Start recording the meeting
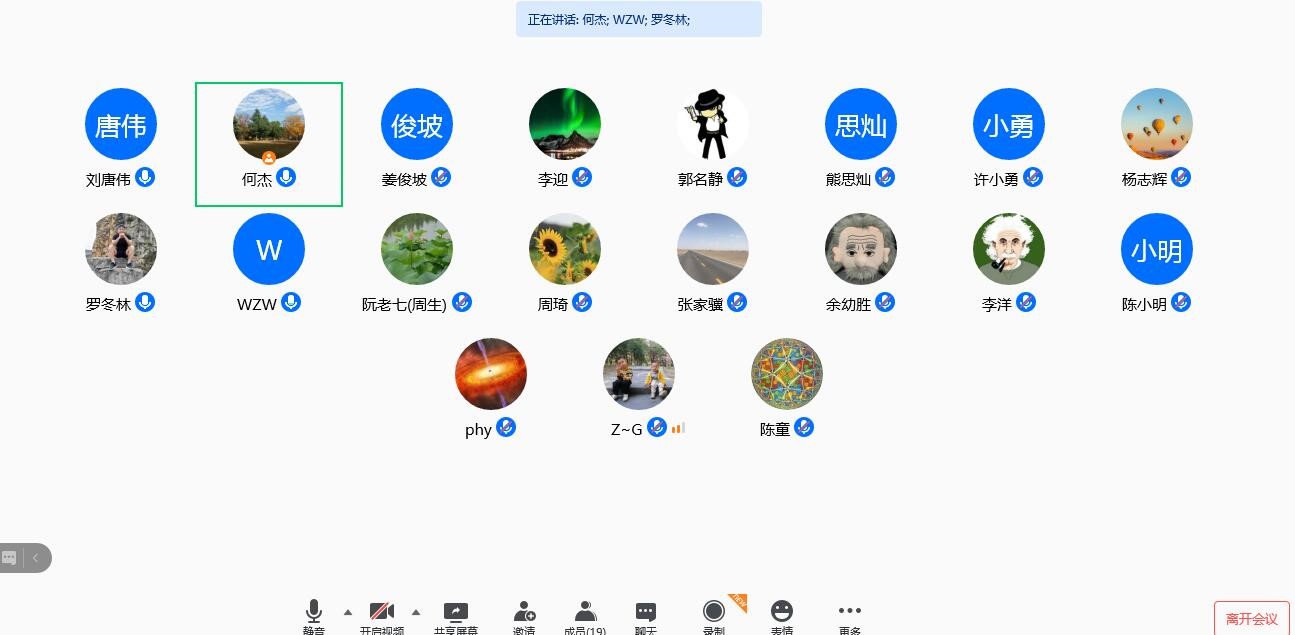1295x635 pixels. pos(713,613)
